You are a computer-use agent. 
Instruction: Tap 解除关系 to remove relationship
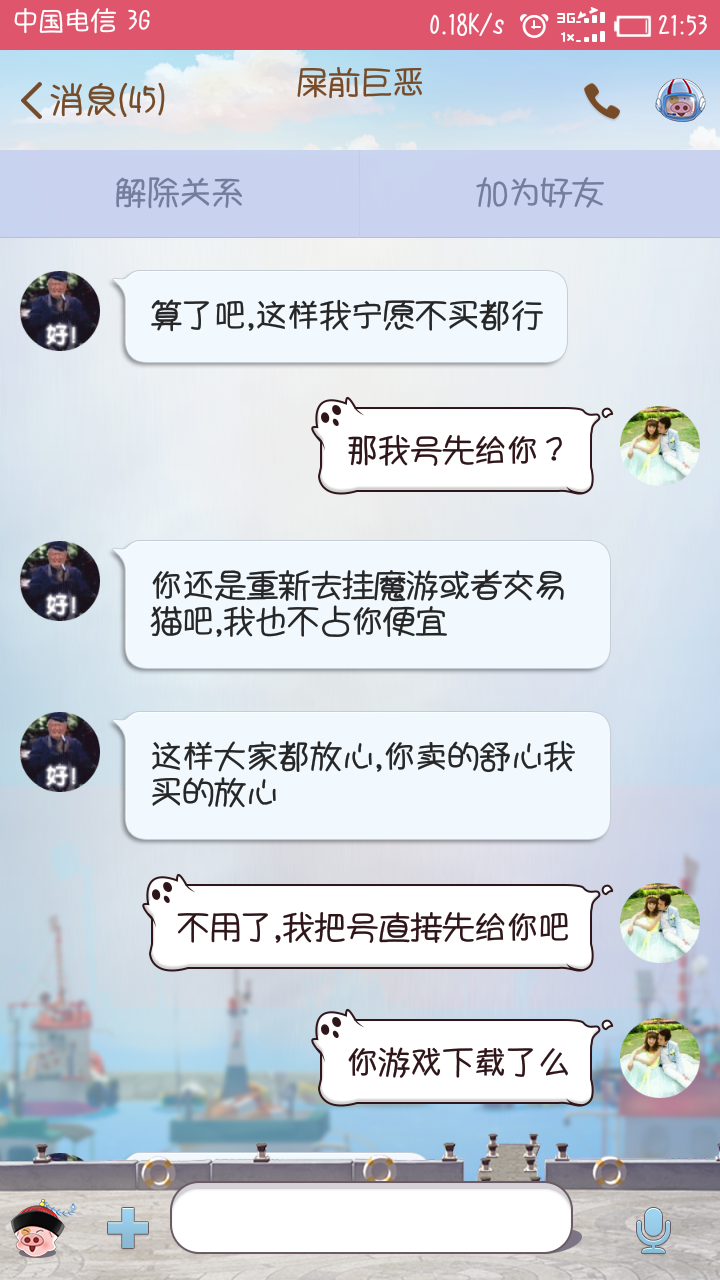pyautogui.click(x=179, y=194)
